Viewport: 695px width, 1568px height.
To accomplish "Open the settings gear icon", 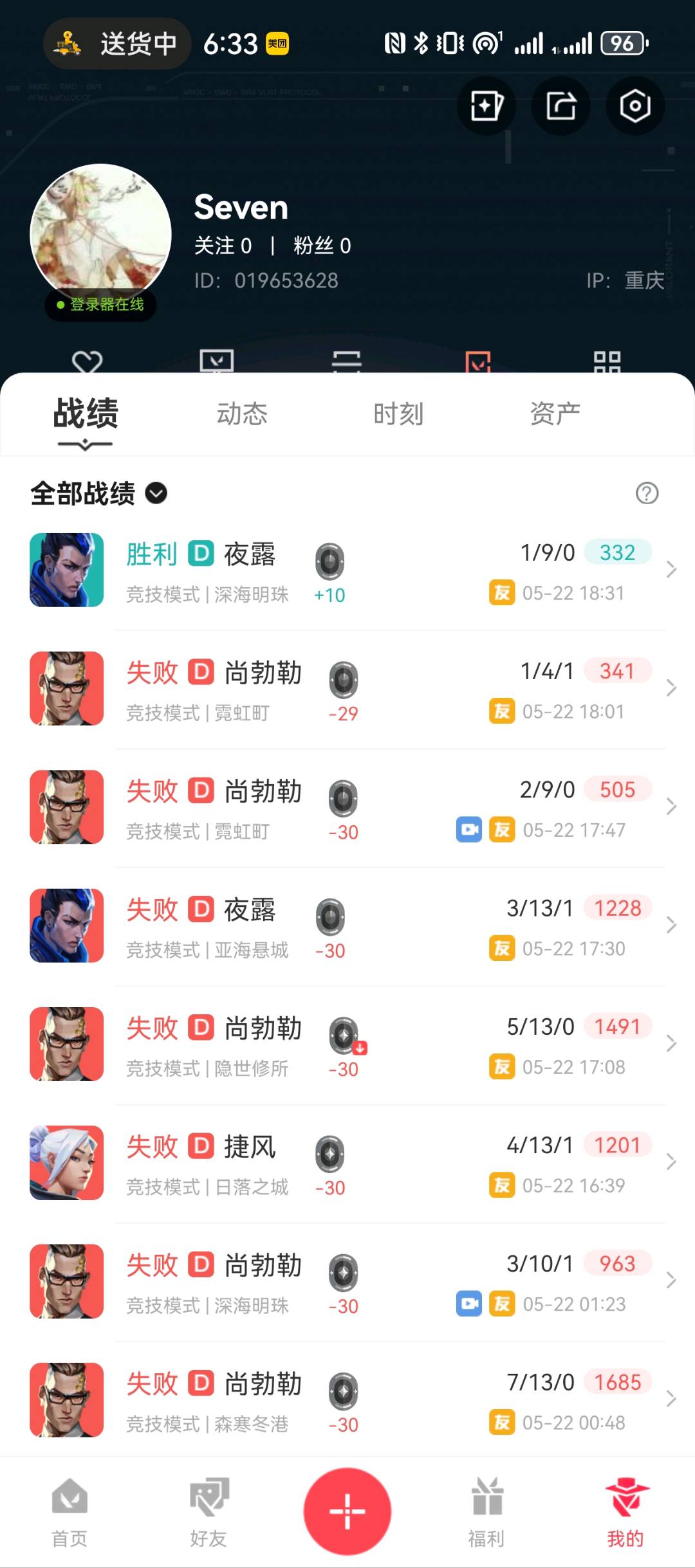I will [635, 106].
